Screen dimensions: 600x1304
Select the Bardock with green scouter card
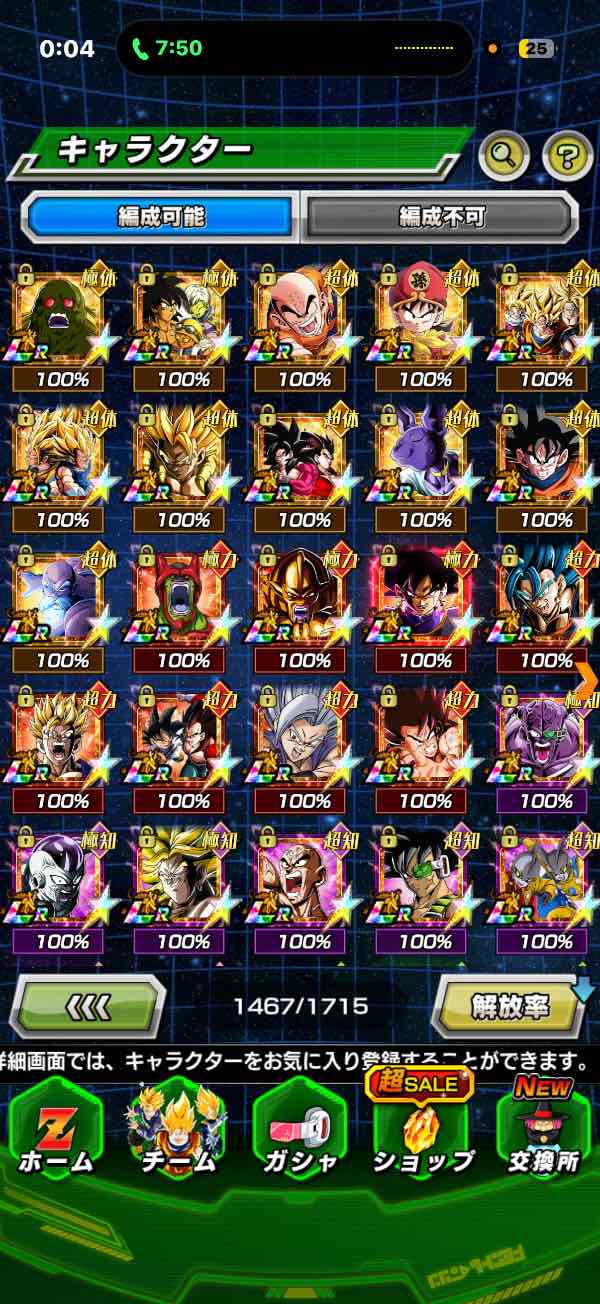coord(425,885)
